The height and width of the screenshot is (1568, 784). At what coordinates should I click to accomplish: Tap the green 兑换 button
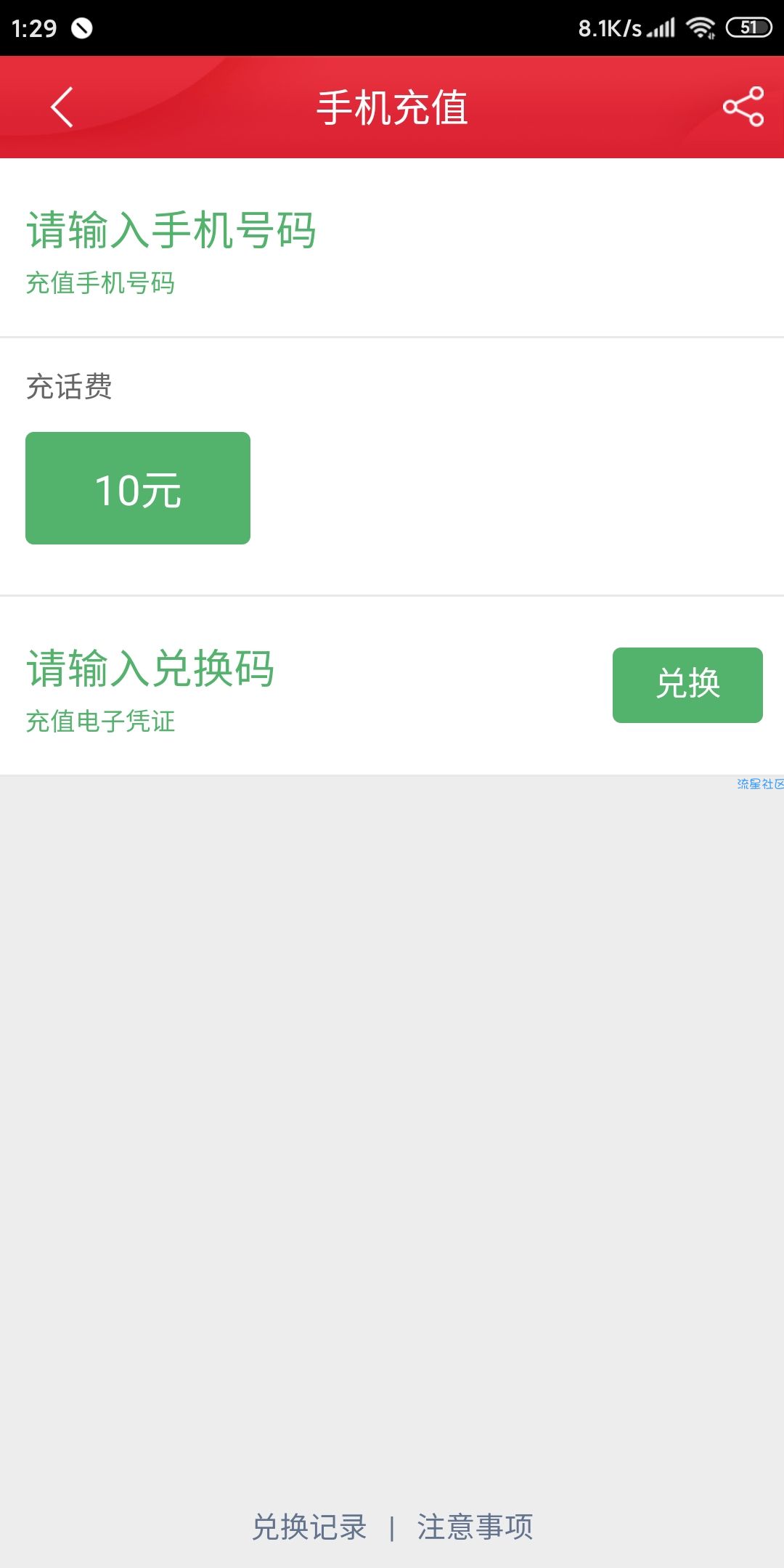coord(687,685)
